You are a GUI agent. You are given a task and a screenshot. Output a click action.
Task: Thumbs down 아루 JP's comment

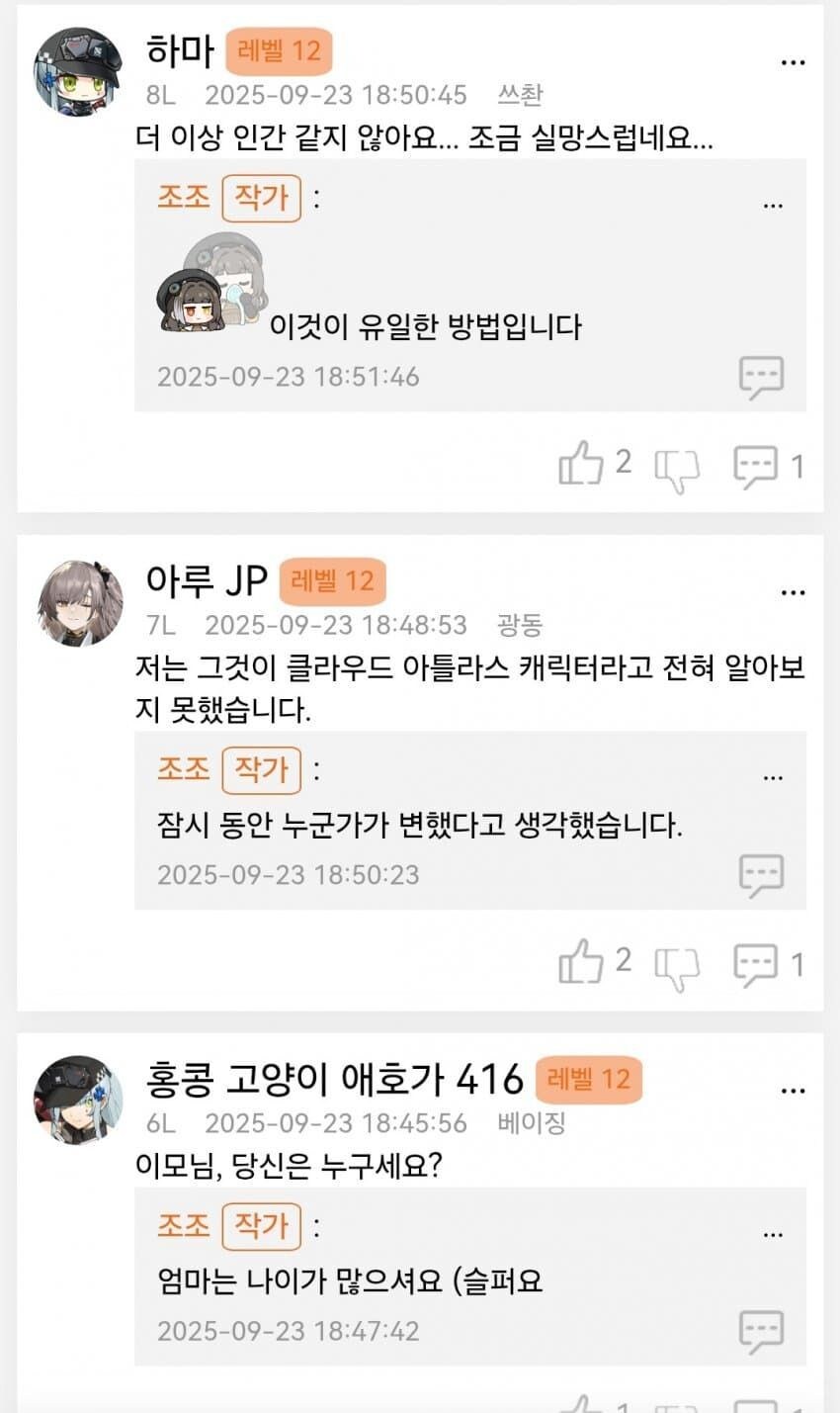coord(677,967)
